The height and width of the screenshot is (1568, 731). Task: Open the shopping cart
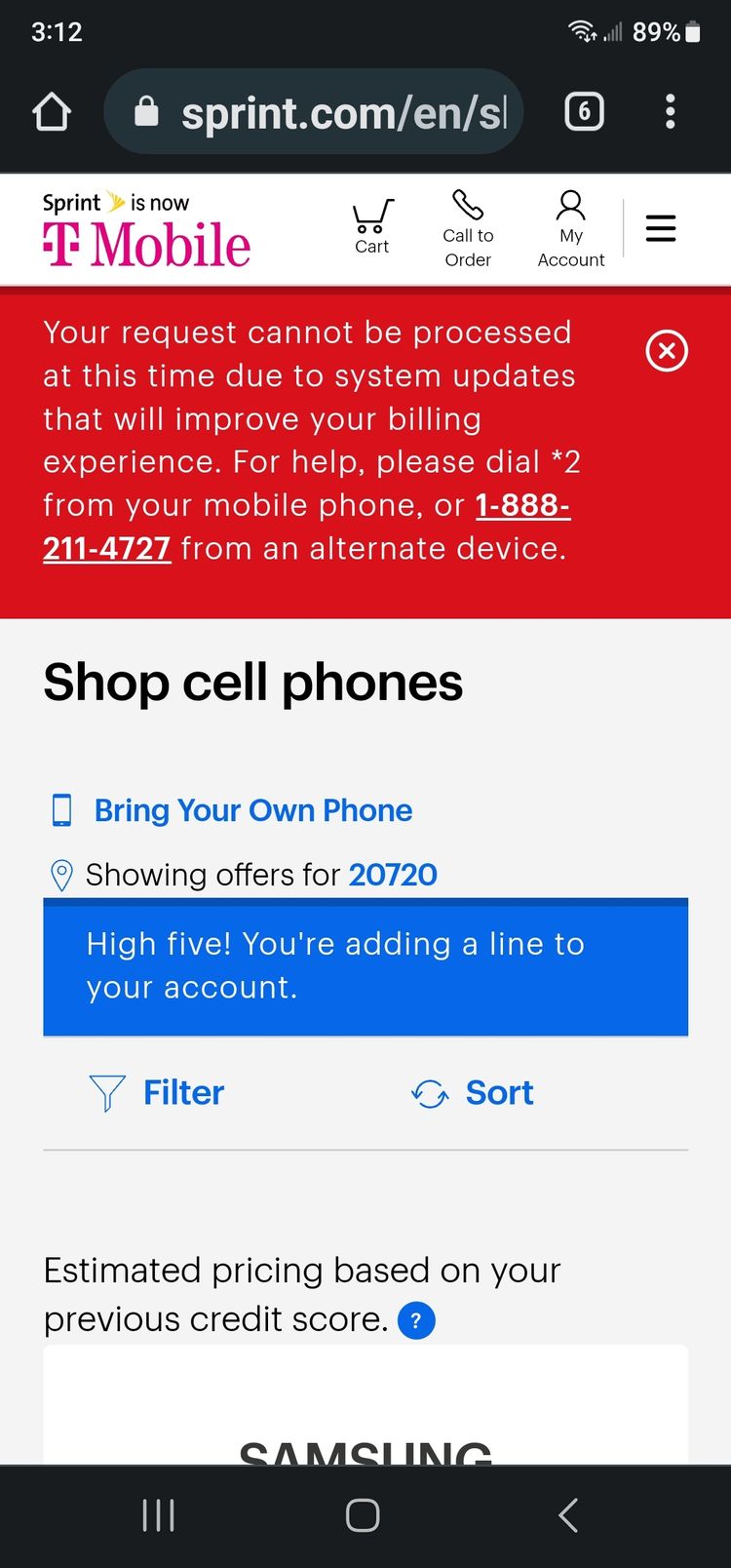(372, 226)
